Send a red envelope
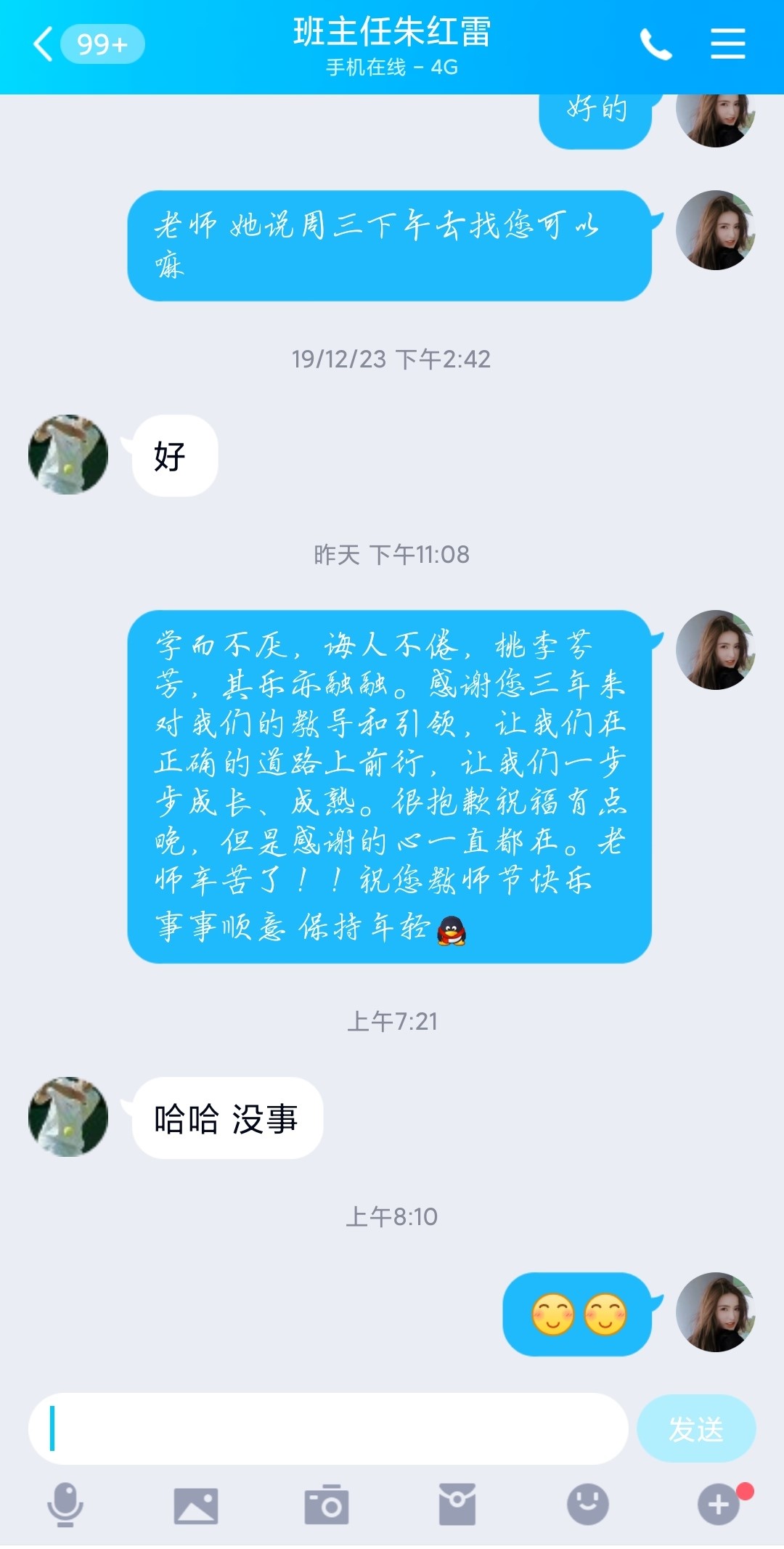Screen dimensions: 784x1549 click(457, 1504)
